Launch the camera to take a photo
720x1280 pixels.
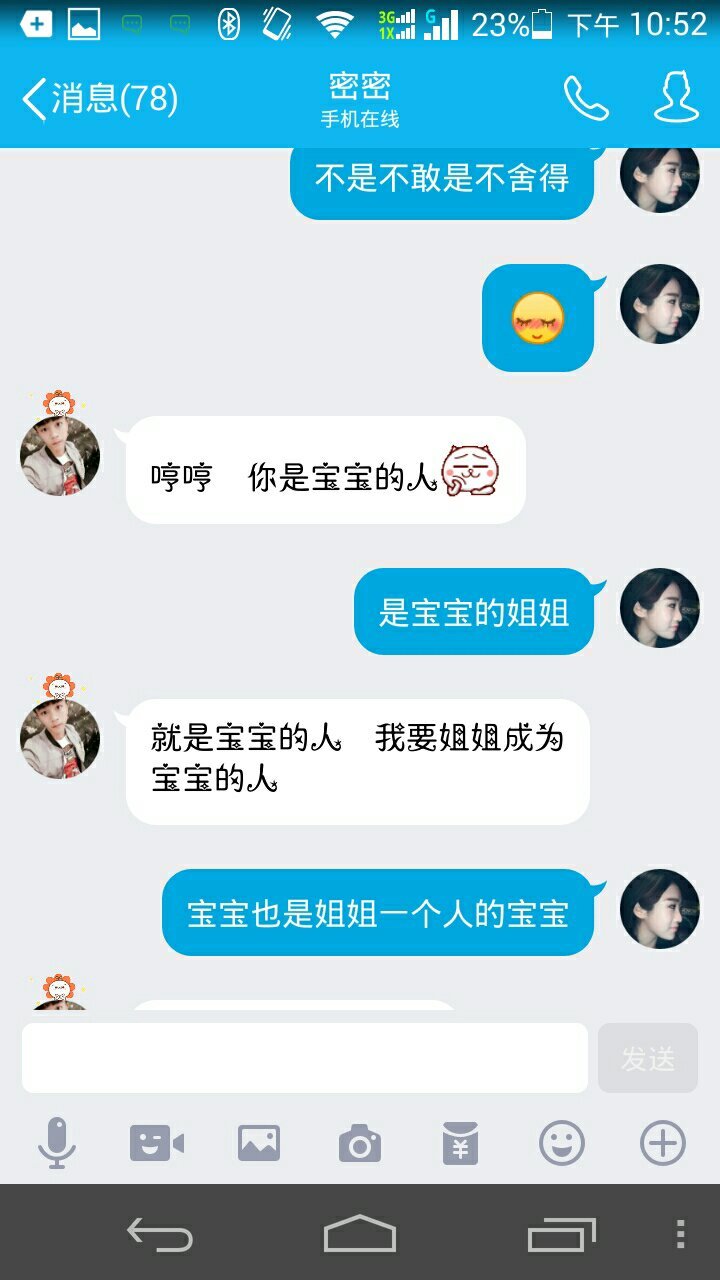(x=360, y=1143)
